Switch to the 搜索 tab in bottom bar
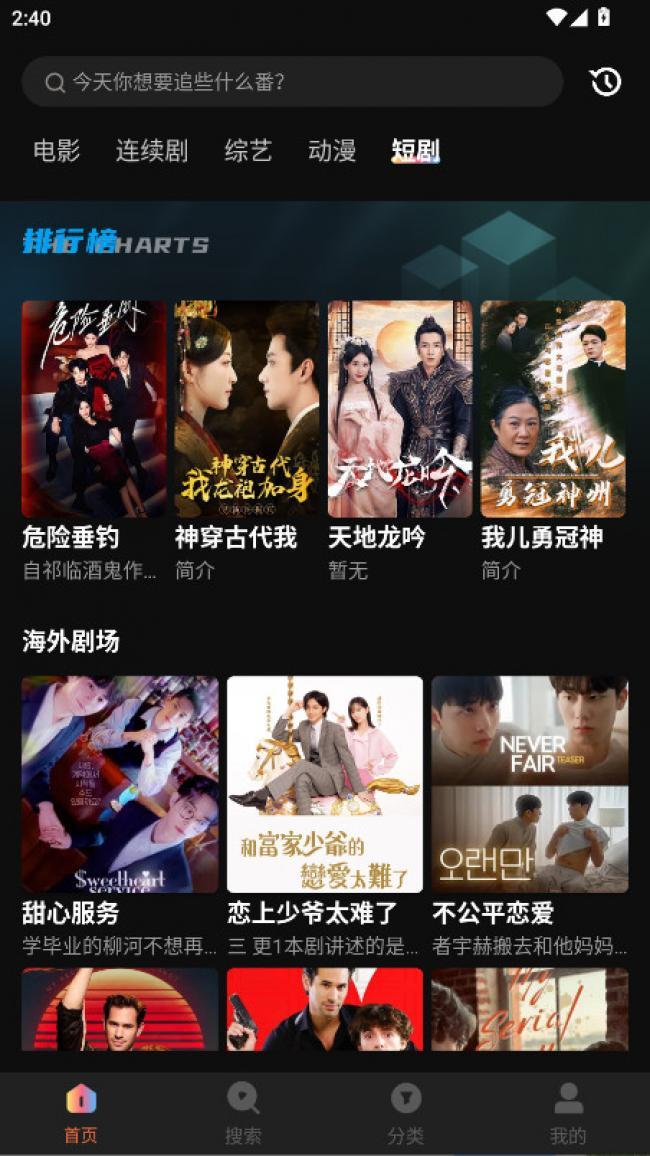This screenshot has height=1156, width=650. (x=243, y=1113)
